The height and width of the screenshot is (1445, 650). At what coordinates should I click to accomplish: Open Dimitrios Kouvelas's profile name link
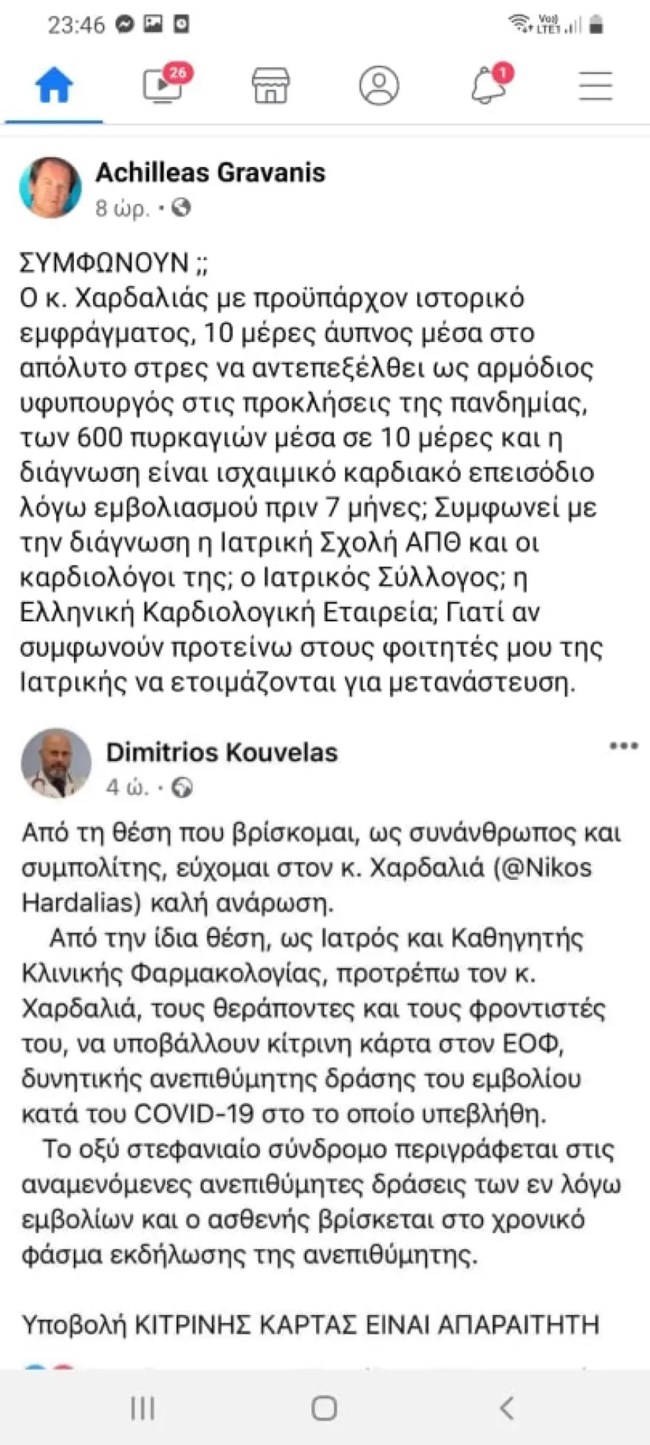[x=222, y=752]
